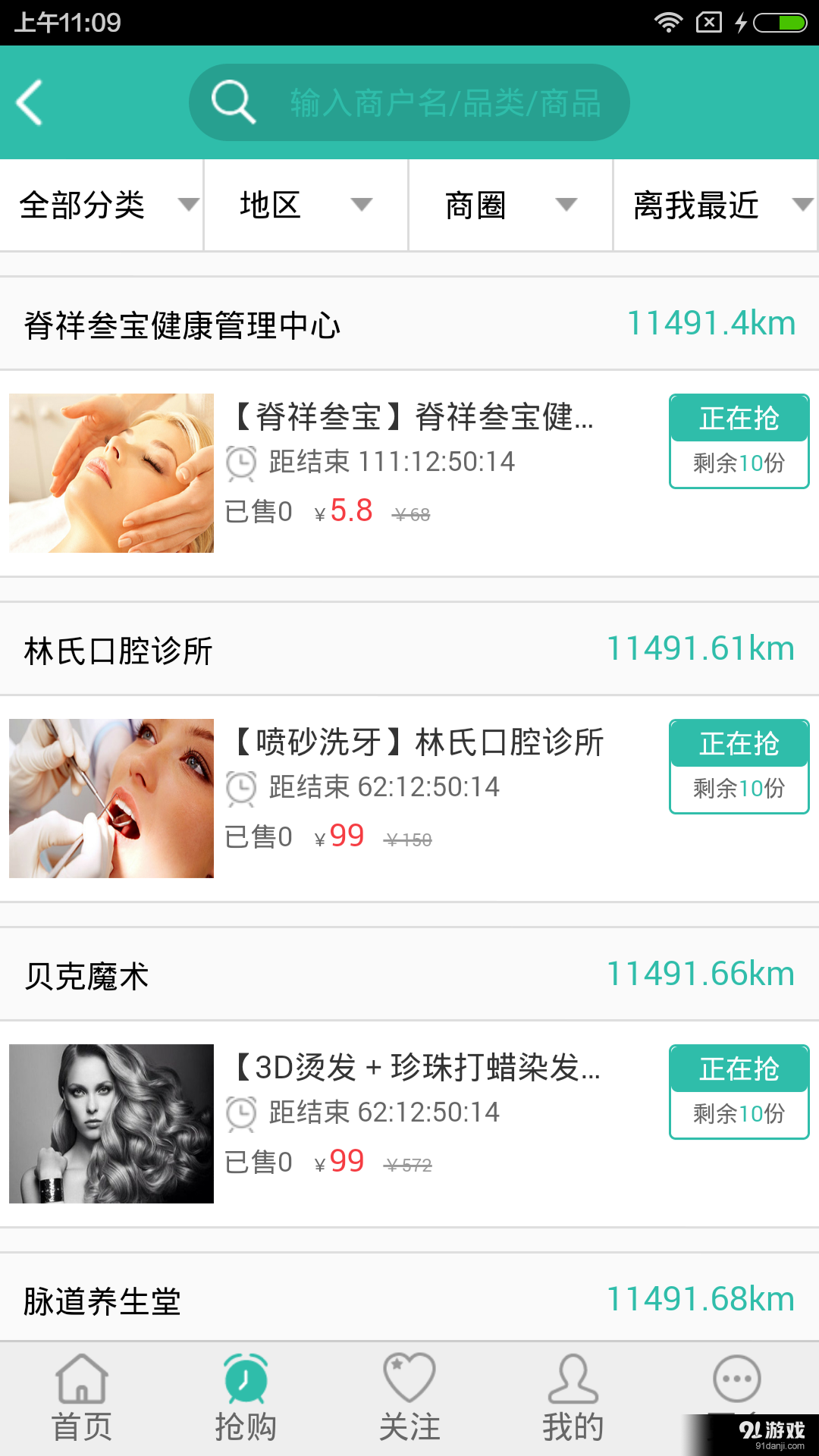Open the 全部分类 dropdown
This screenshot has width=819, height=1456.
coord(101,204)
